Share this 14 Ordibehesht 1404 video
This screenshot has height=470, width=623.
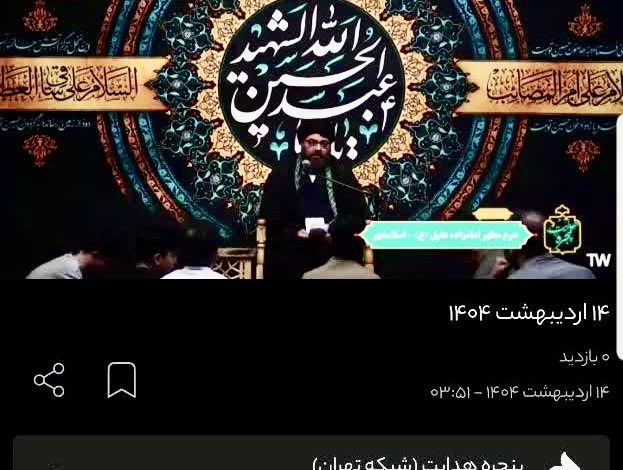pyautogui.click(x=49, y=380)
